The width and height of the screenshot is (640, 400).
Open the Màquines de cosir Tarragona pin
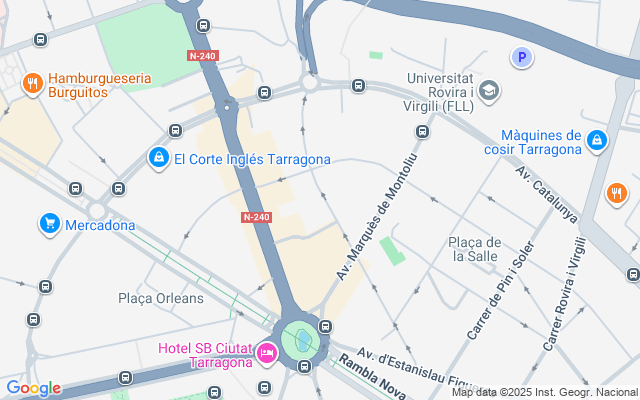coord(597,141)
